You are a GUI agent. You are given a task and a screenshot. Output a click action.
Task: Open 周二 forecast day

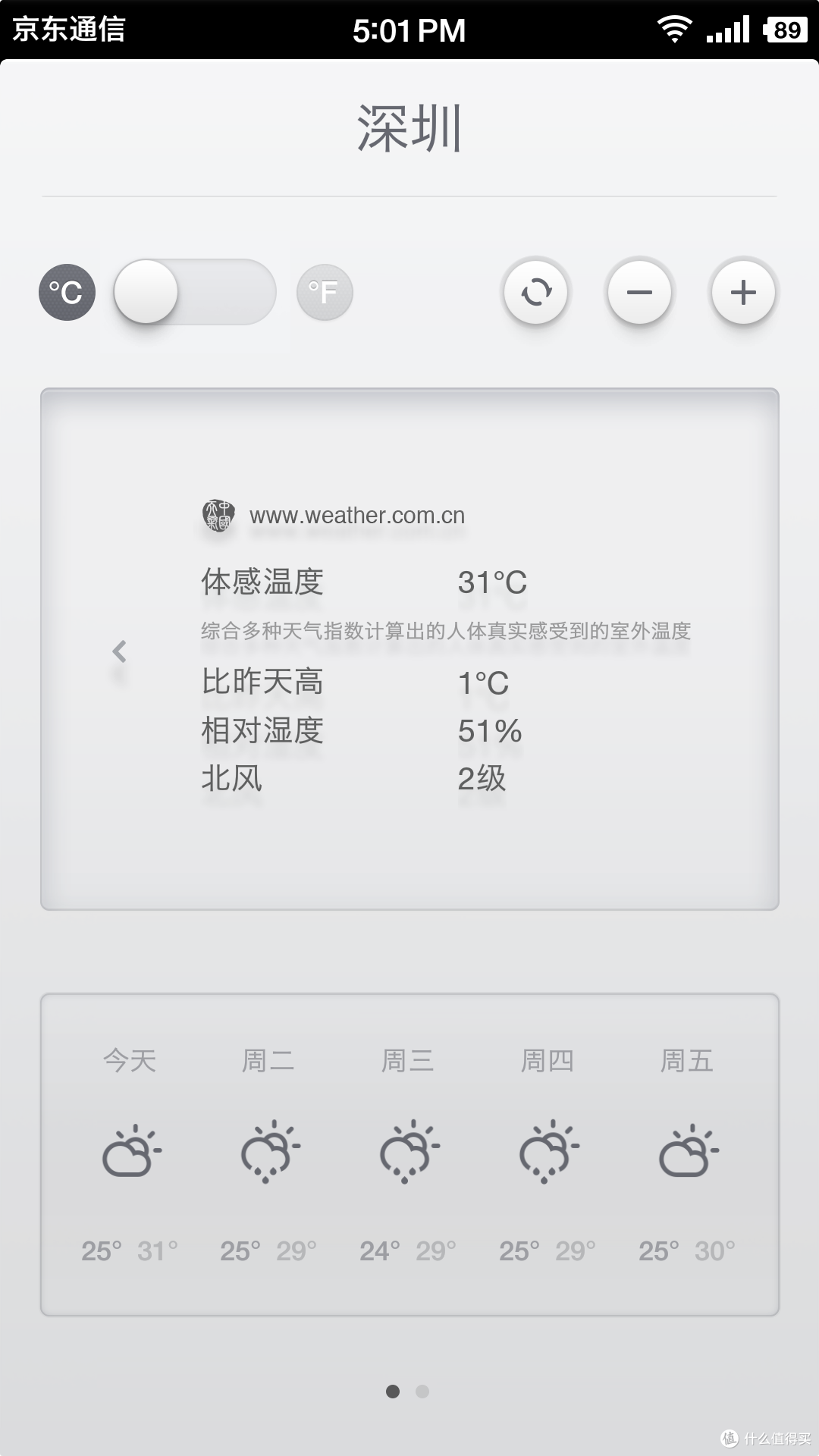(268, 1154)
